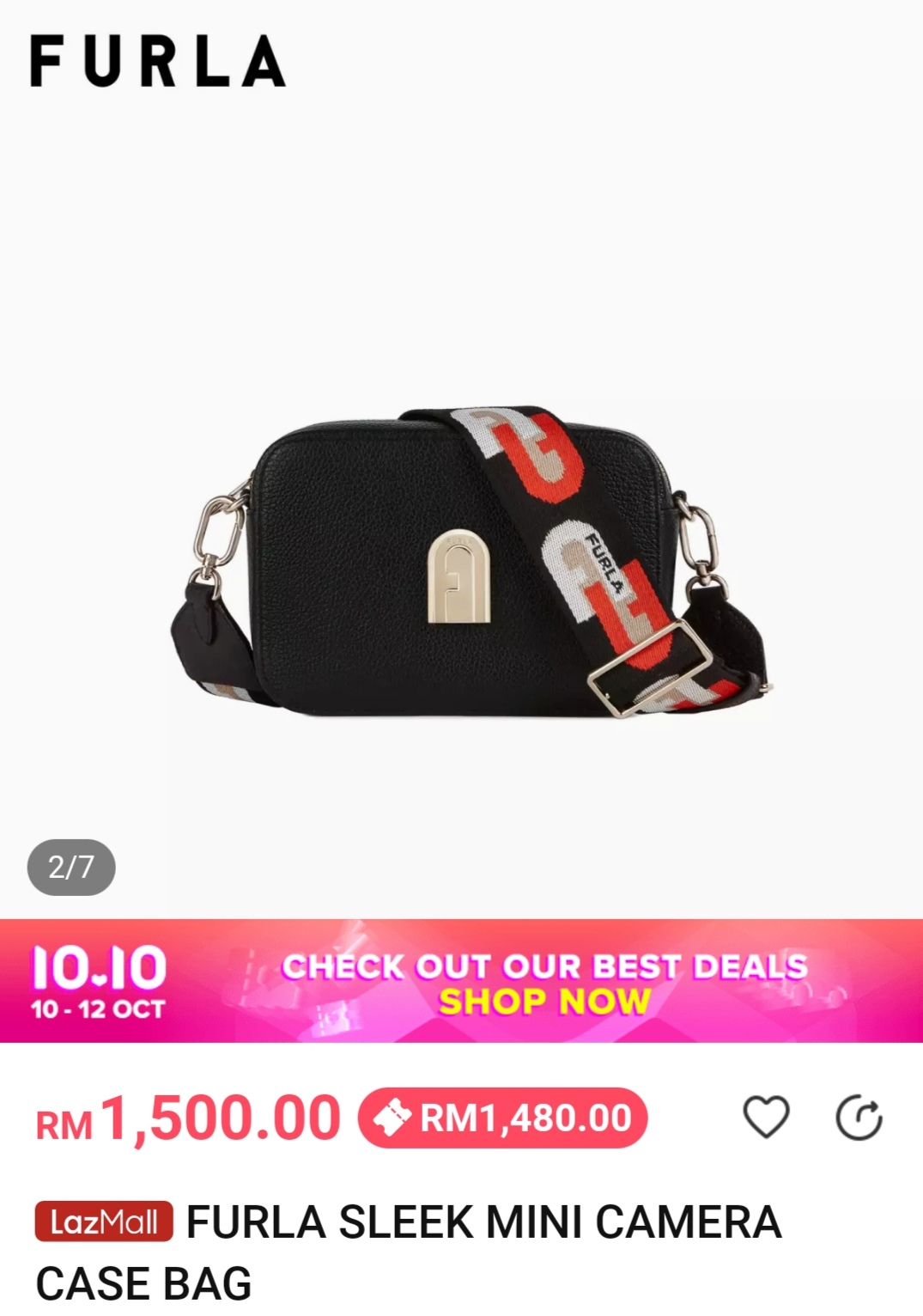Add the Furla bag to wishlist
This screenshot has width=923, height=1316.
[765, 1118]
